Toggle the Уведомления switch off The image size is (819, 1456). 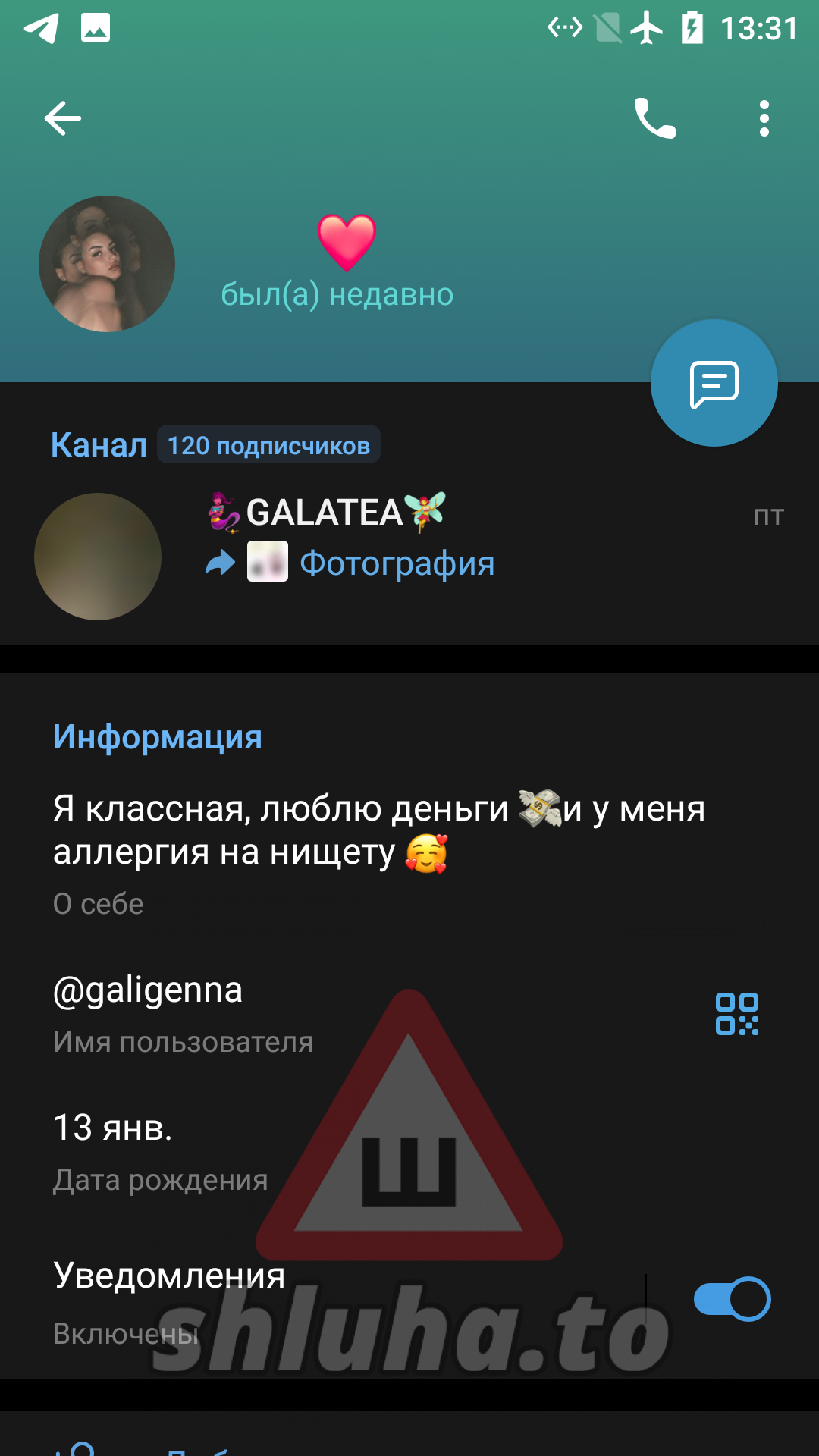point(733,1299)
